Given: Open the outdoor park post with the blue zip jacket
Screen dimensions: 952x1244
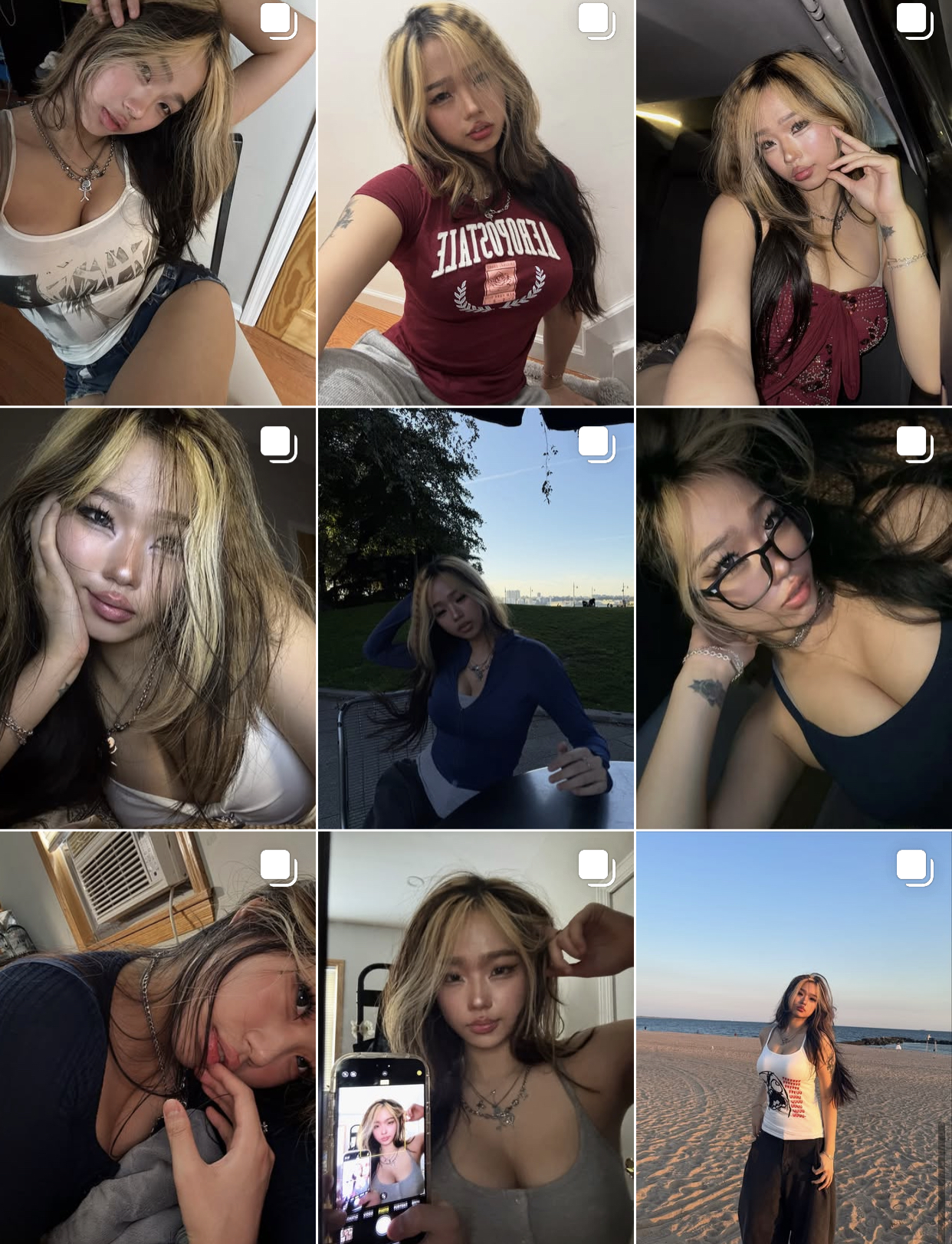Looking at the screenshot, I should click(x=475, y=619).
